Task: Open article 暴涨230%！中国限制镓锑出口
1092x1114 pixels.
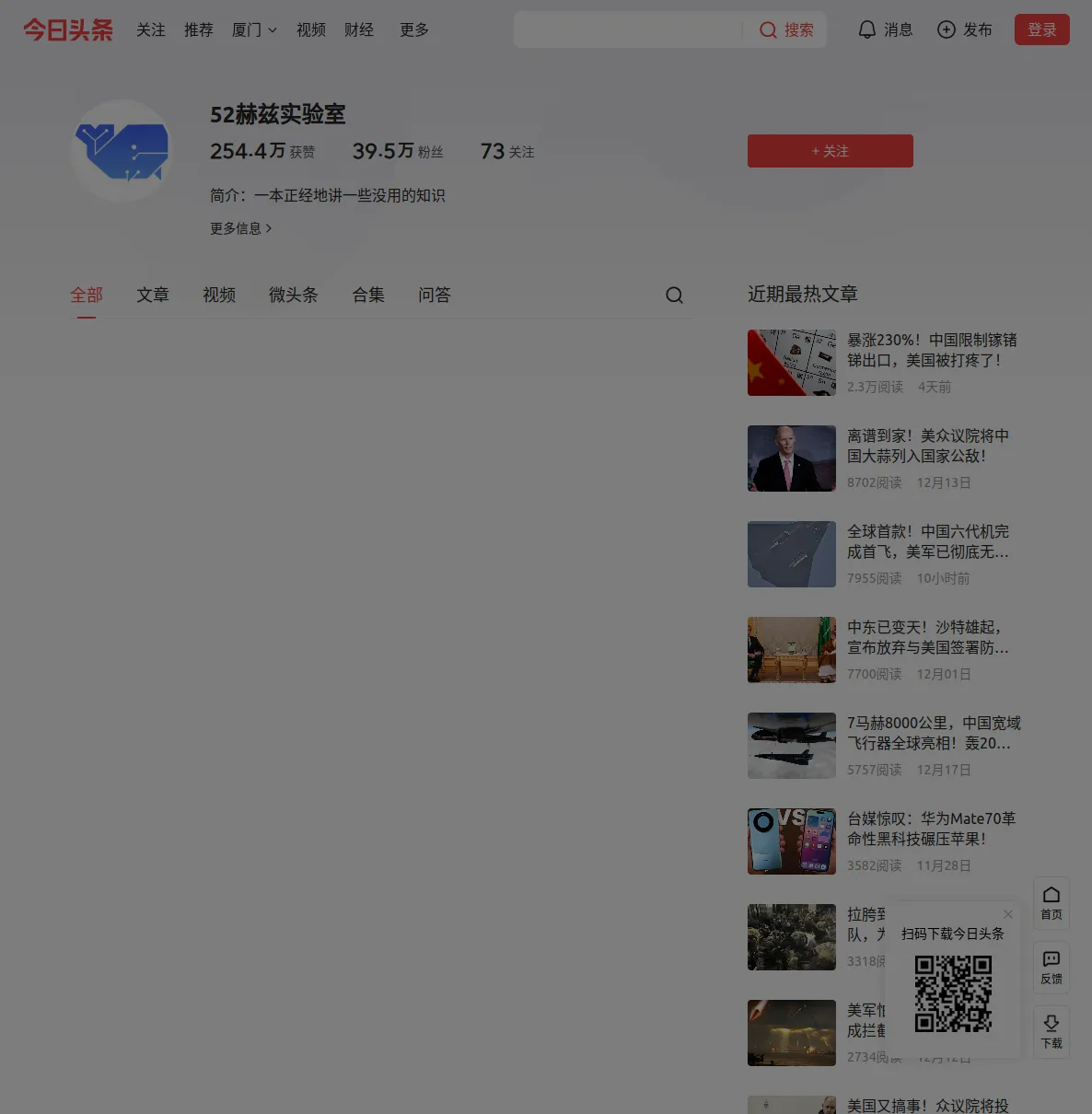Action: point(931,350)
